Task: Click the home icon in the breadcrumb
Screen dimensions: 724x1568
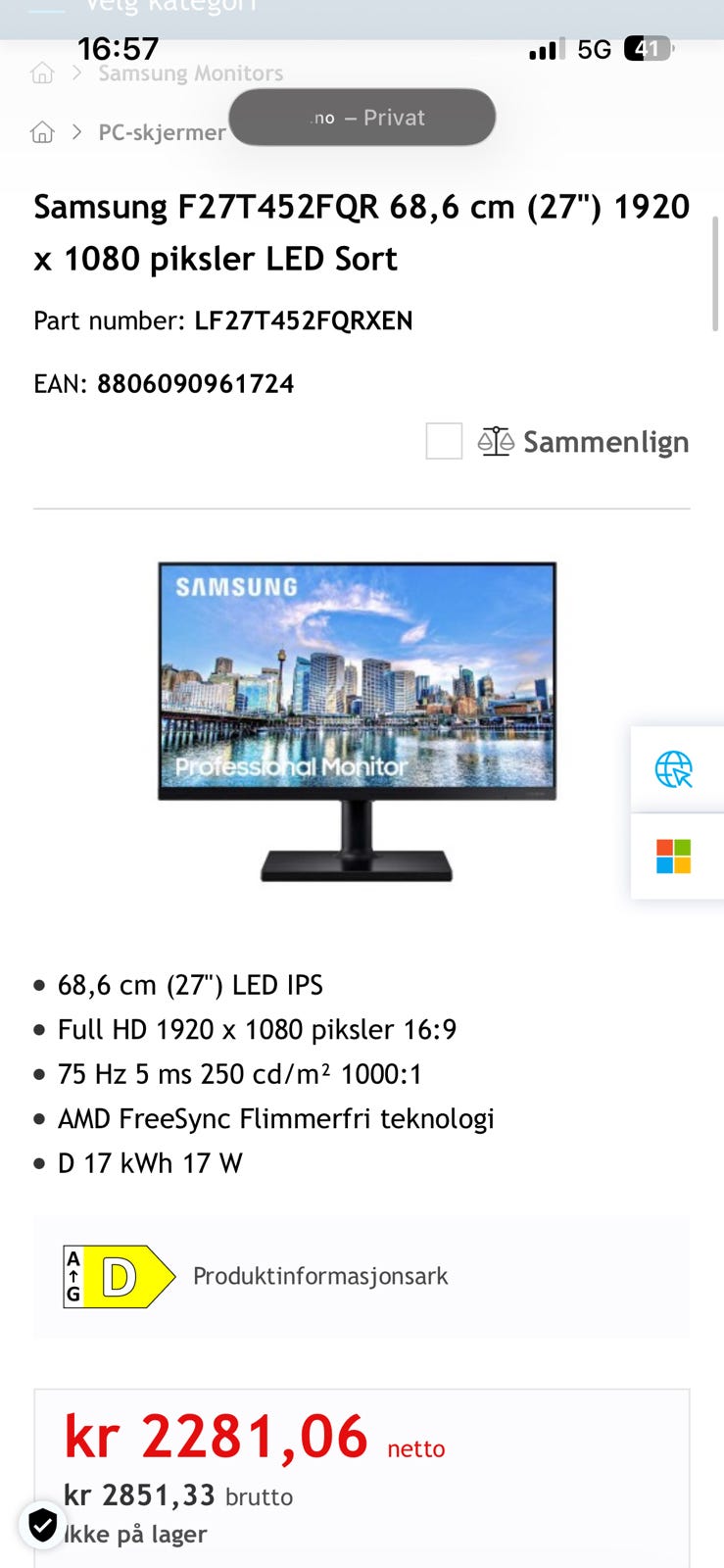Action: [x=41, y=73]
